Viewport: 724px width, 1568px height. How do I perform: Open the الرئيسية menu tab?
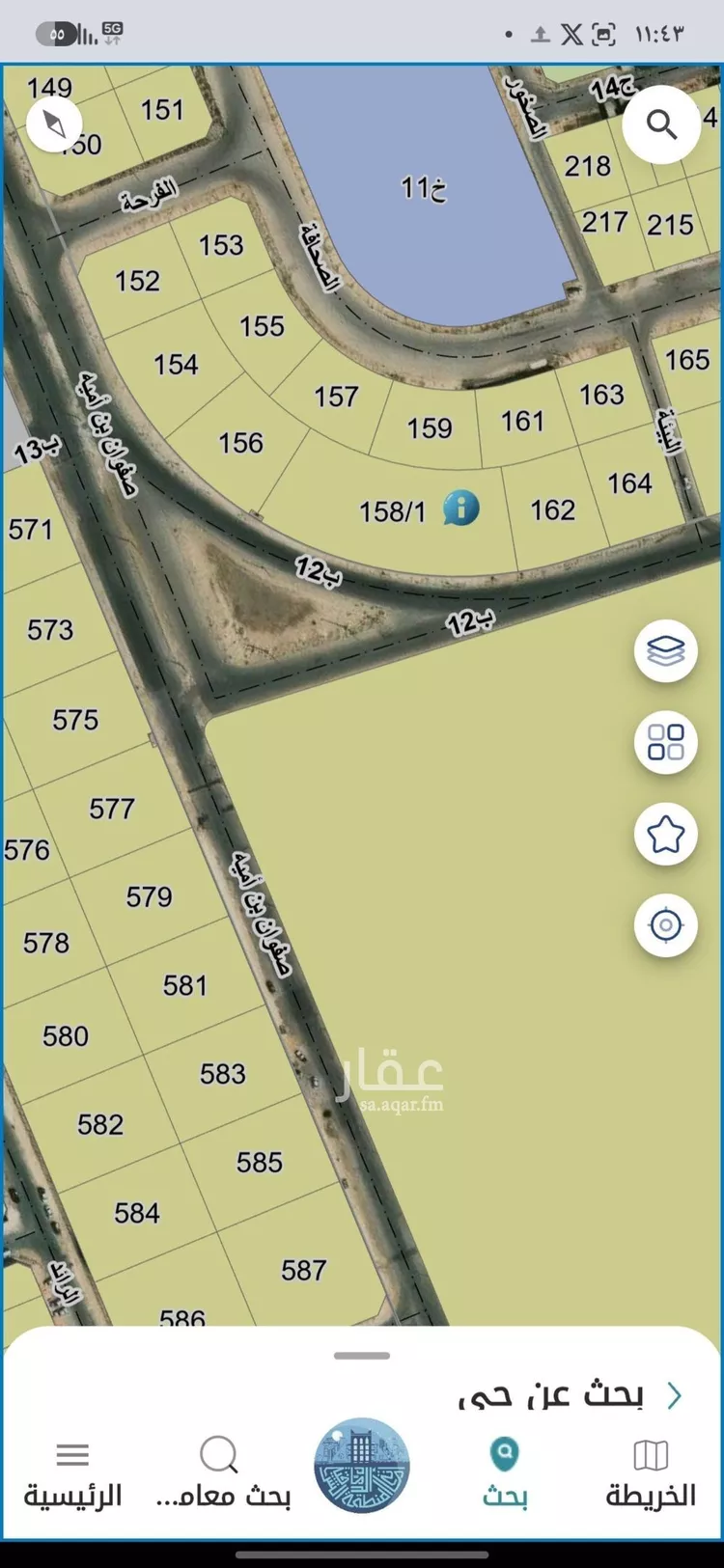[73, 1473]
